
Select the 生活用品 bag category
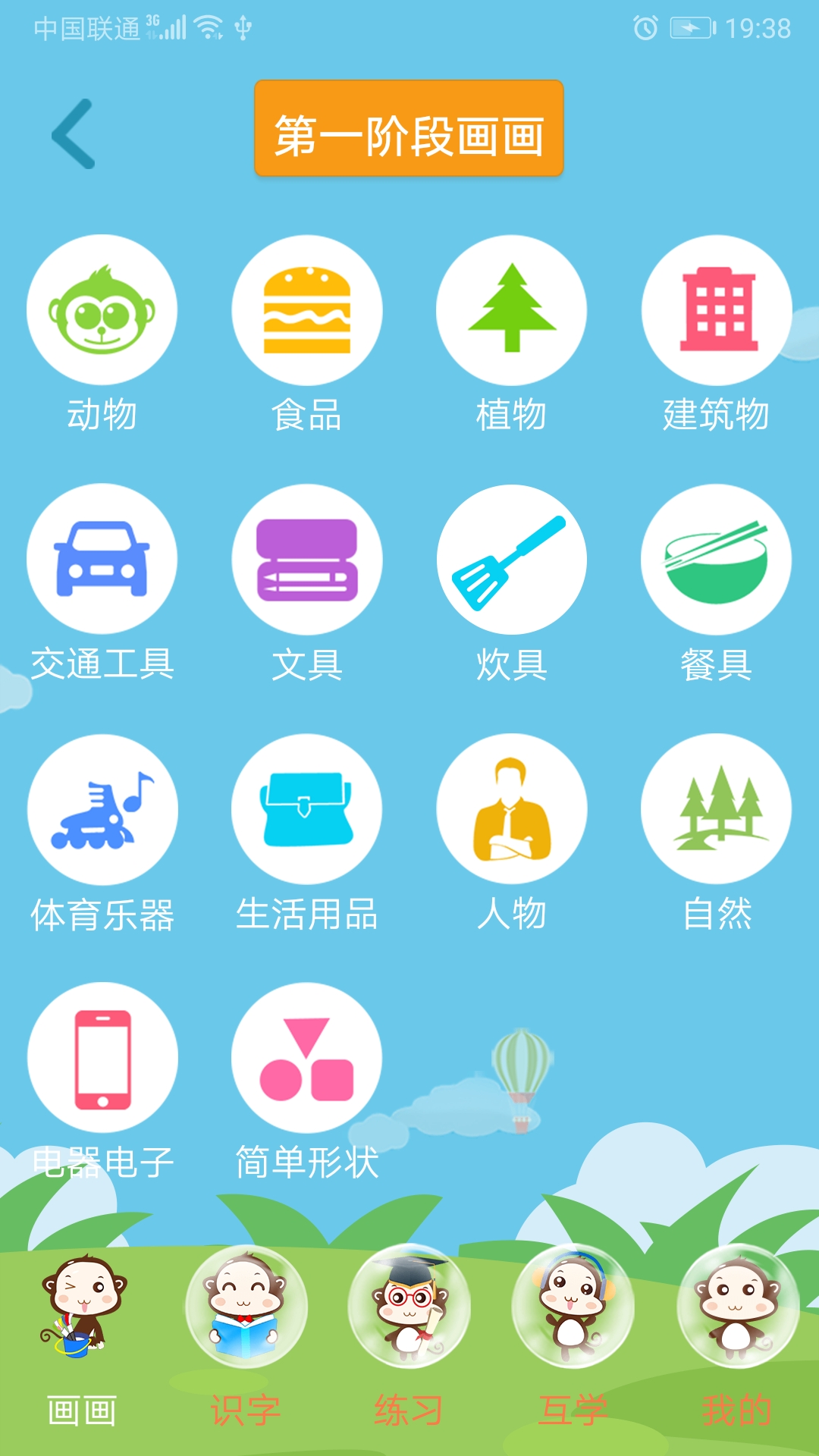coord(306,809)
